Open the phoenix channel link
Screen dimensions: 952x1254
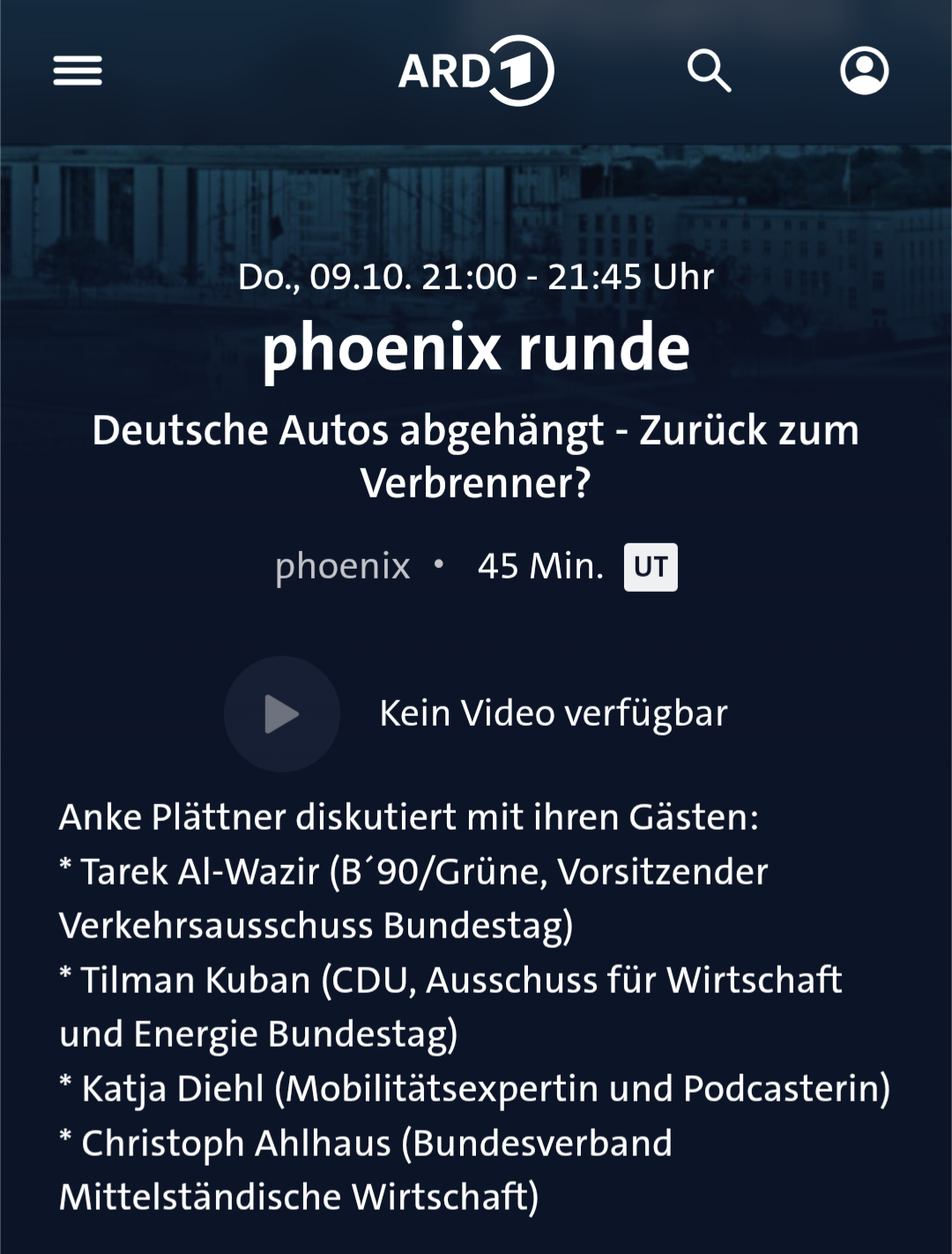click(342, 566)
